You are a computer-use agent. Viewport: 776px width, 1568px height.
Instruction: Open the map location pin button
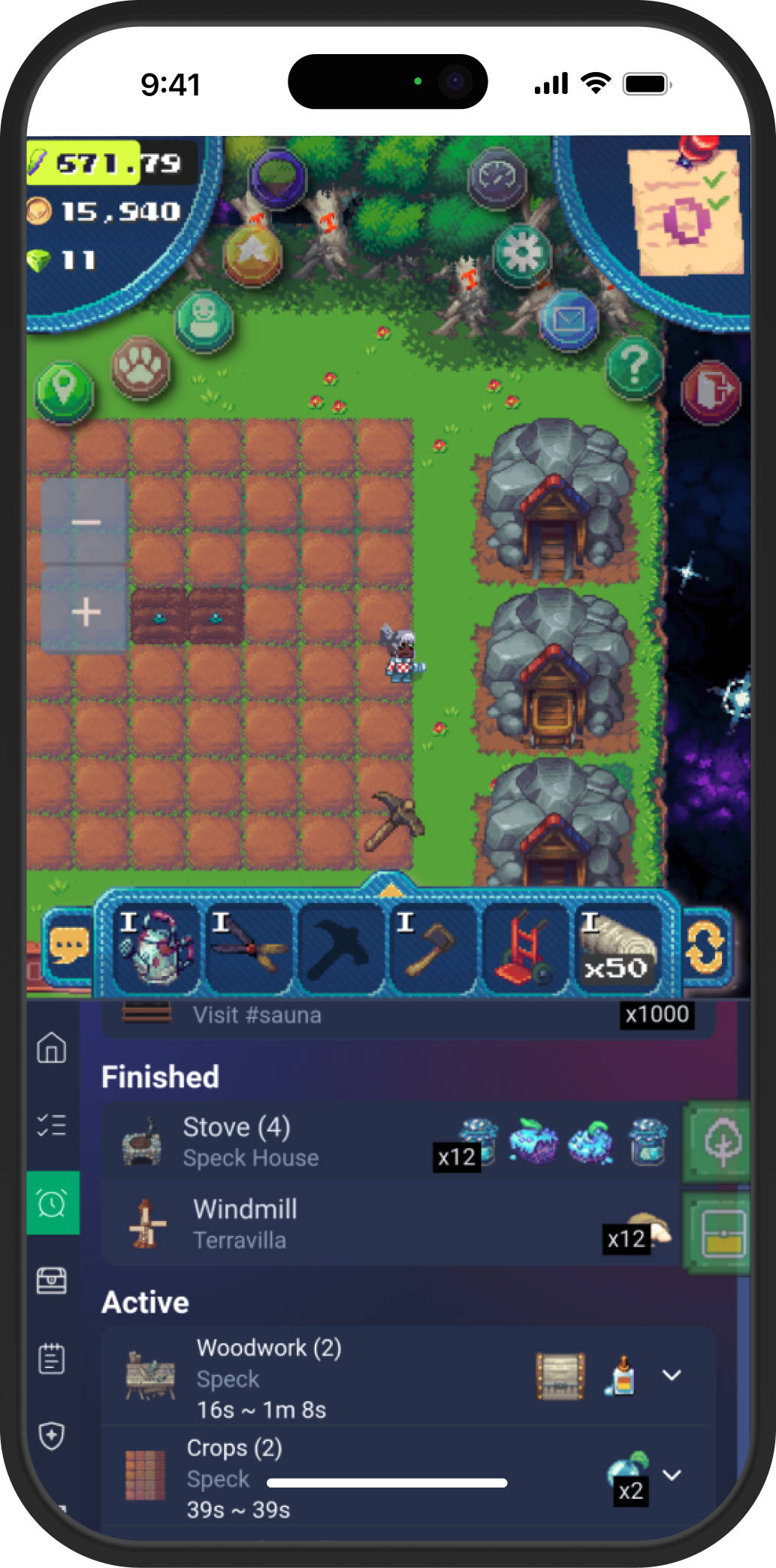(x=64, y=391)
